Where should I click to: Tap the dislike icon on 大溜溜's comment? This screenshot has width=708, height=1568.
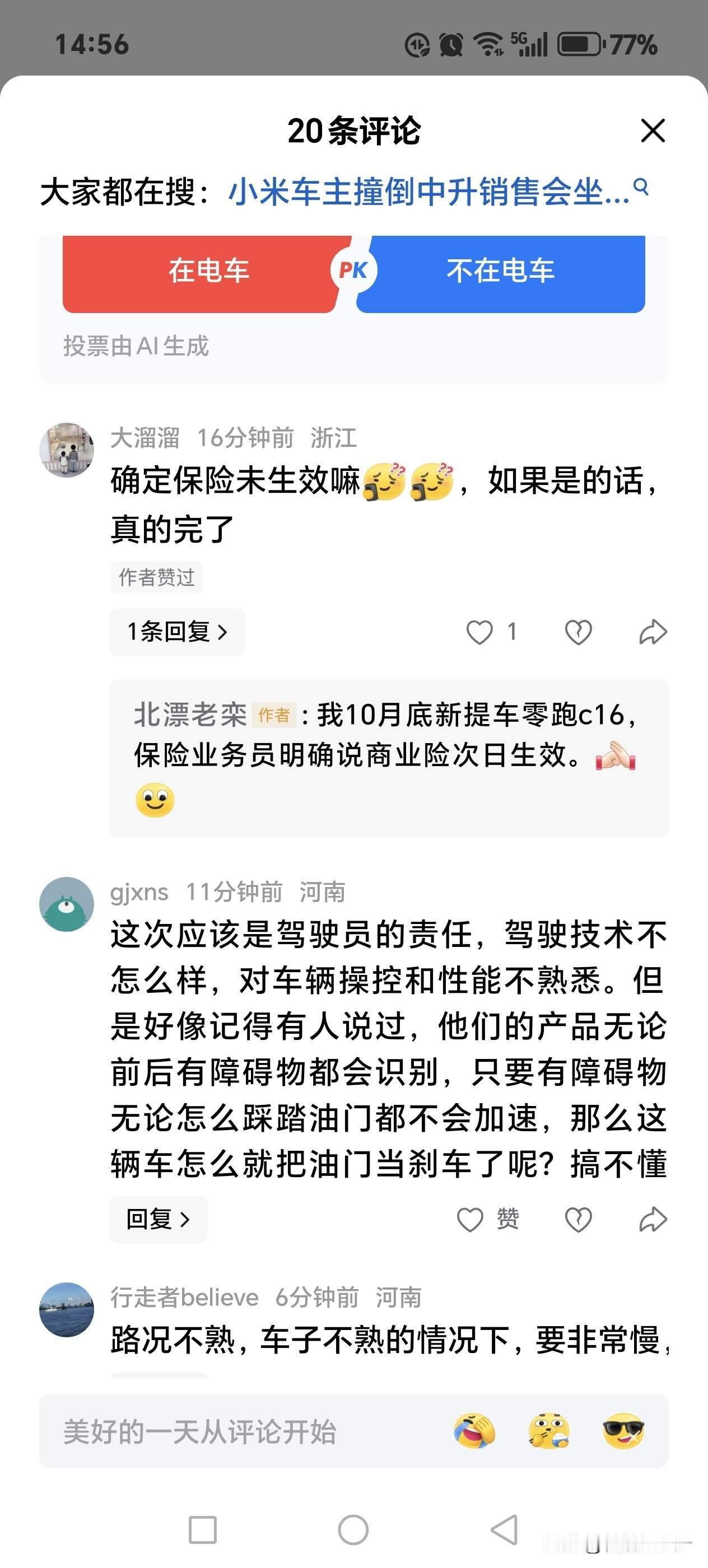click(x=577, y=632)
